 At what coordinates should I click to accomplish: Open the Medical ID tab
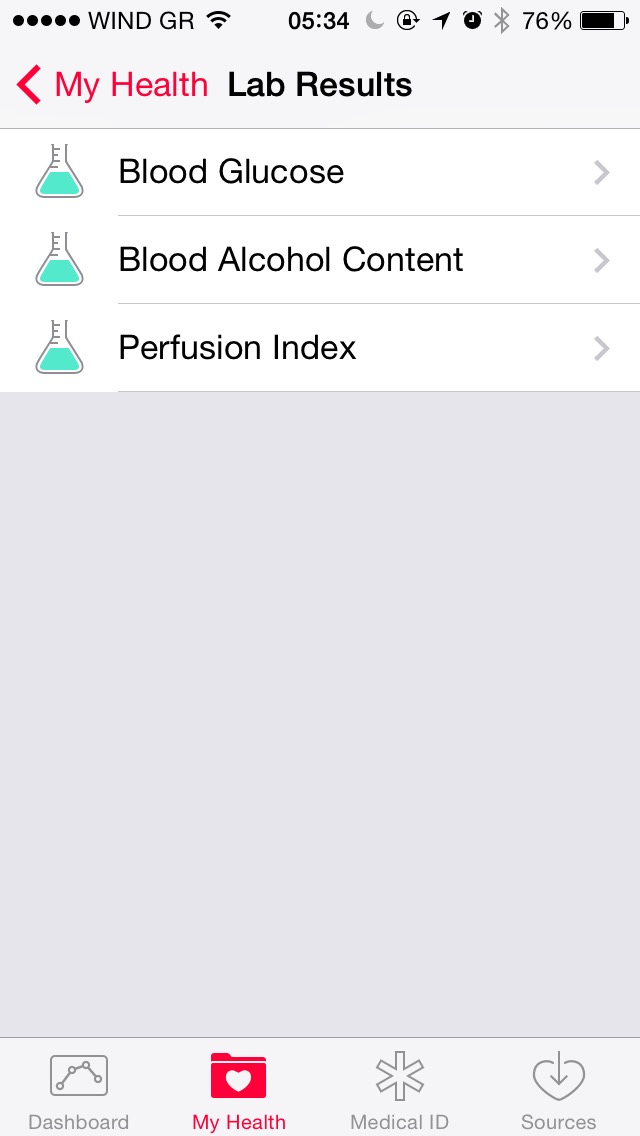pos(399,1090)
